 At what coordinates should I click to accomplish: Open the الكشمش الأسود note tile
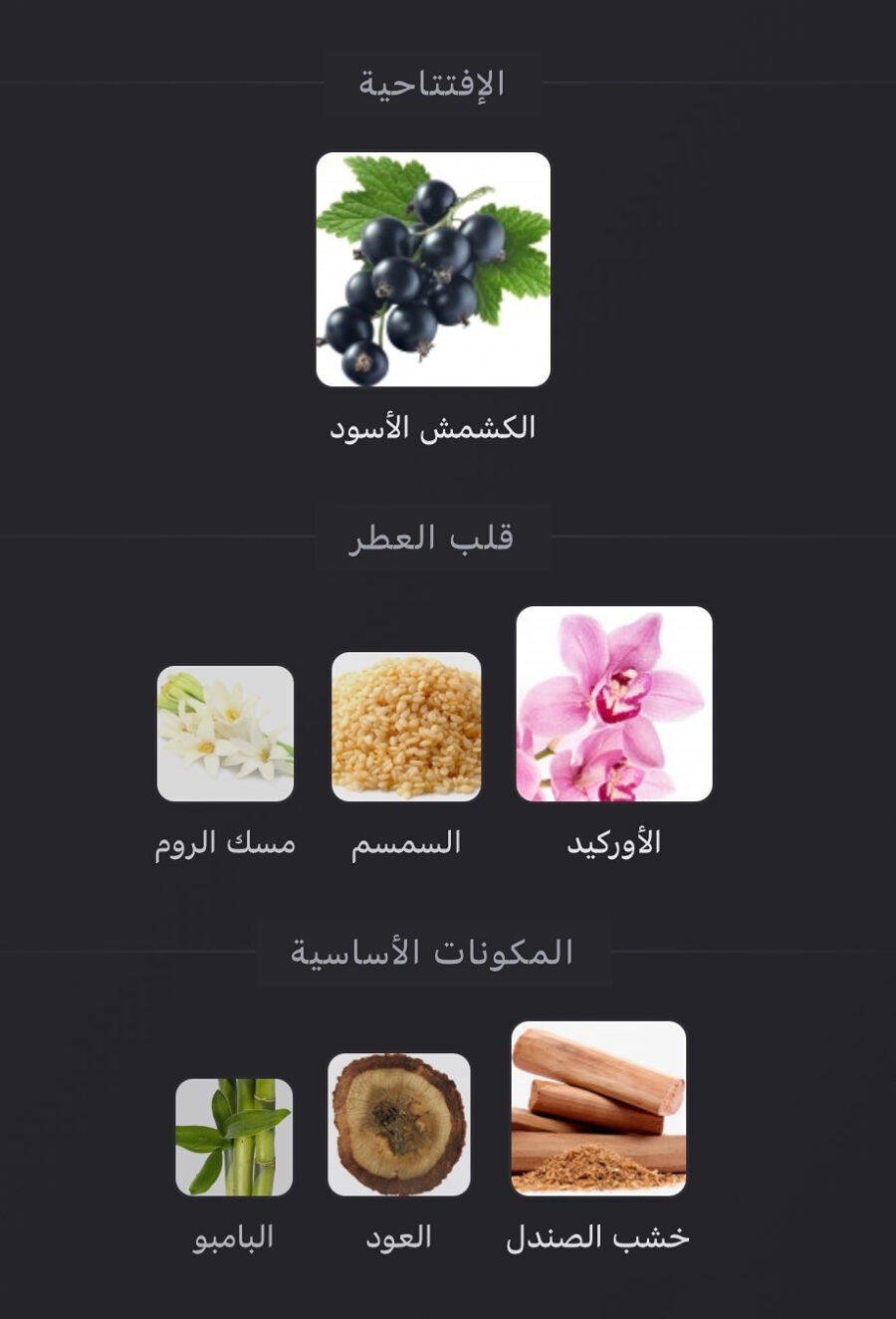coord(433,270)
